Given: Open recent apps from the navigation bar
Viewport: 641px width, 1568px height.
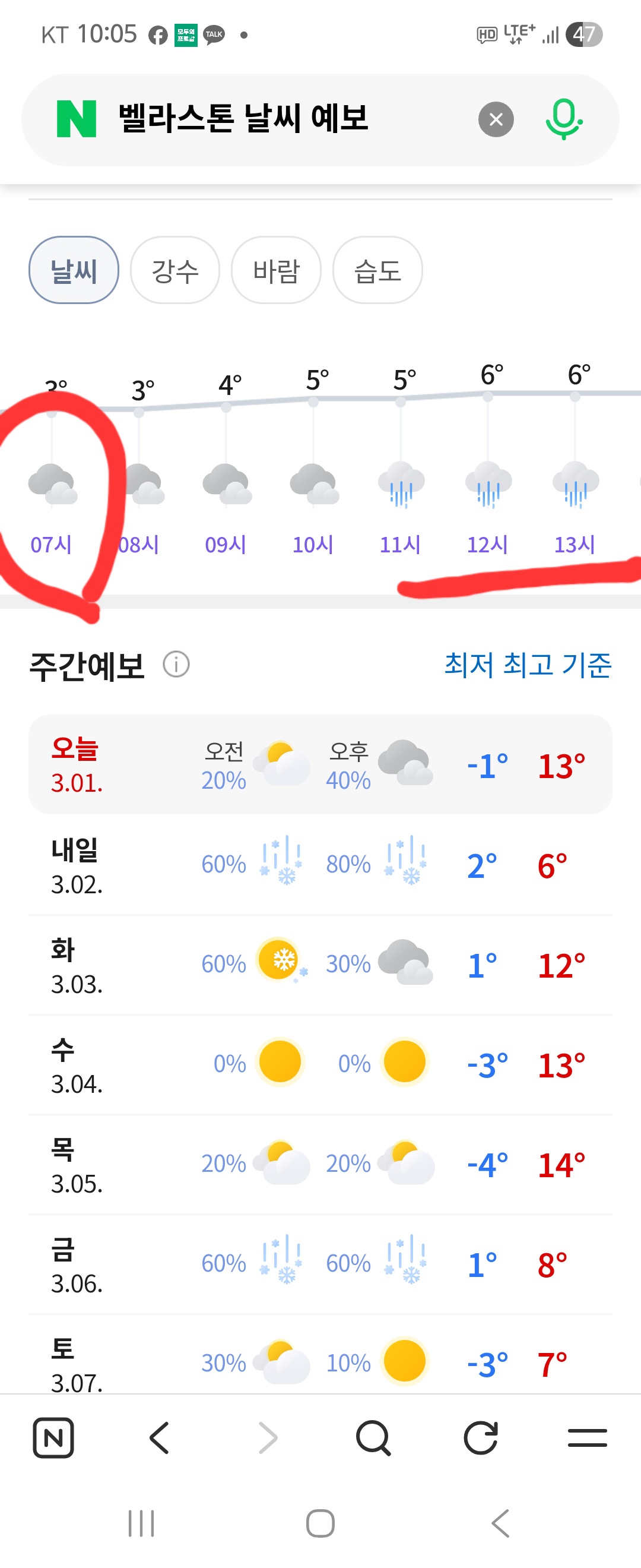Looking at the screenshot, I should (x=141, y=1523).
